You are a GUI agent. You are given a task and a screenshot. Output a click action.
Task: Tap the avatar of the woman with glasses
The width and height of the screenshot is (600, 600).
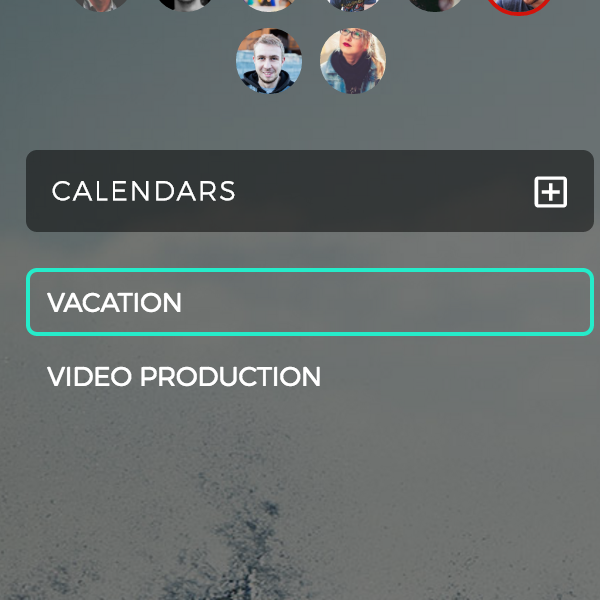(x=352, y=61)
